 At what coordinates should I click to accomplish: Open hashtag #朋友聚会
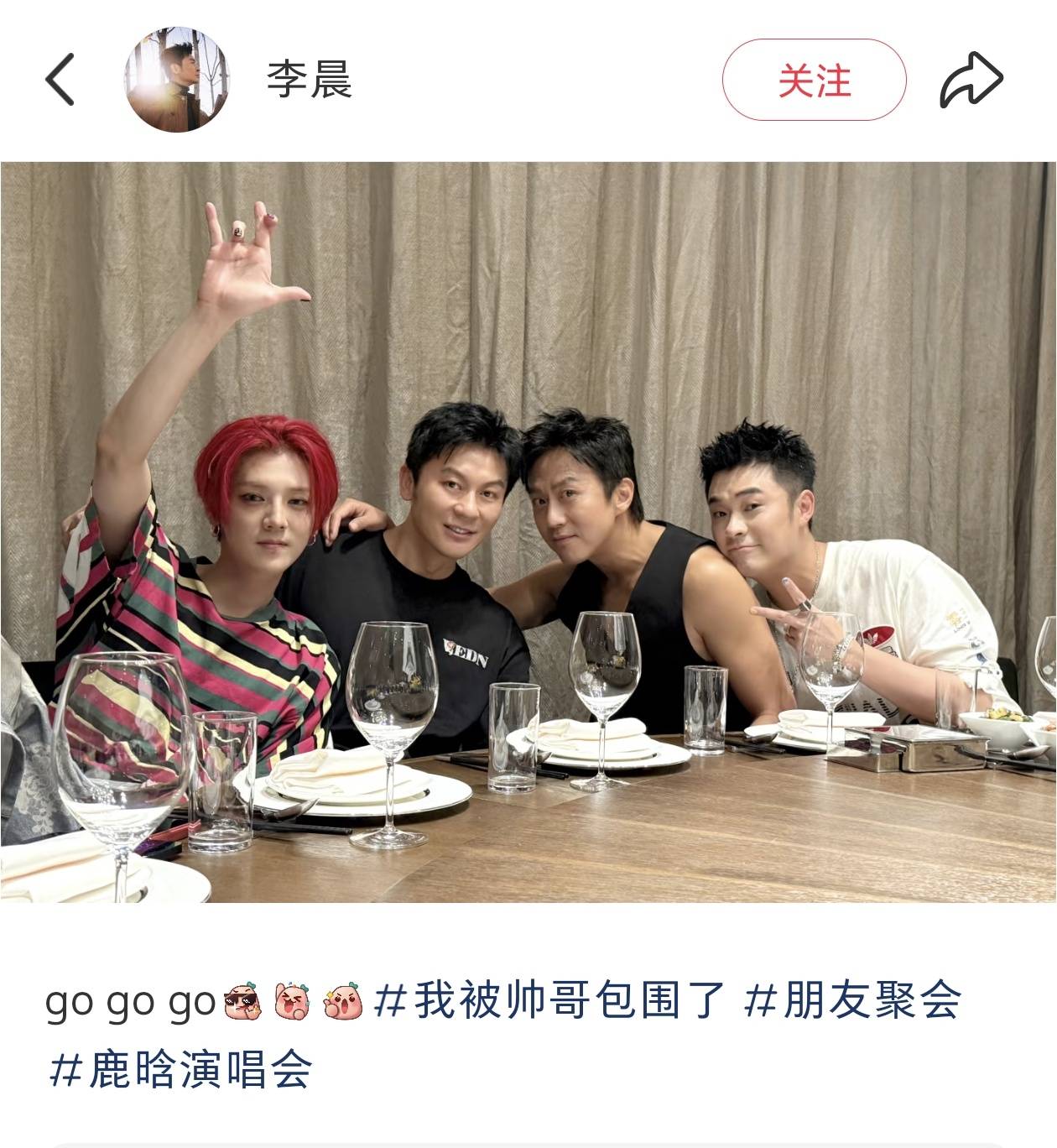point(852,1000)
